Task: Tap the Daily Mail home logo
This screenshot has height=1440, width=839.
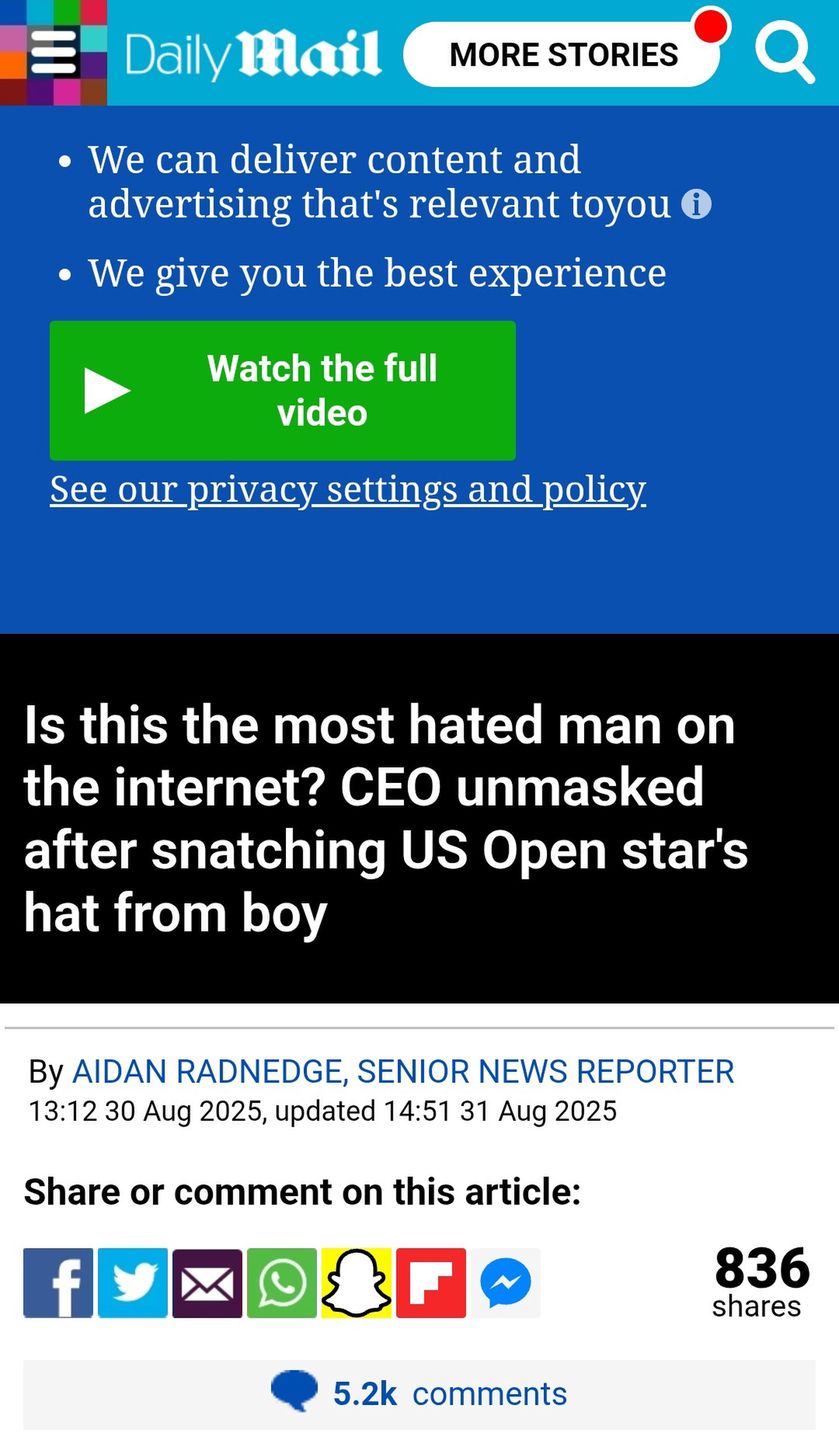Action: coord(253,54)
